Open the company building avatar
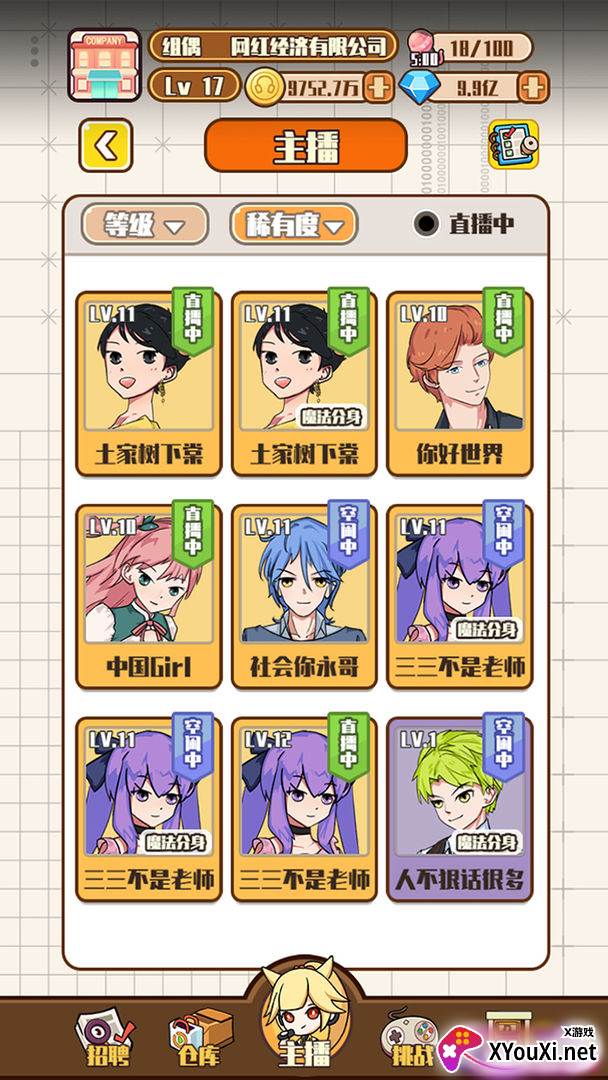This screenshot has width=608, height=1080. click(104, 65)
